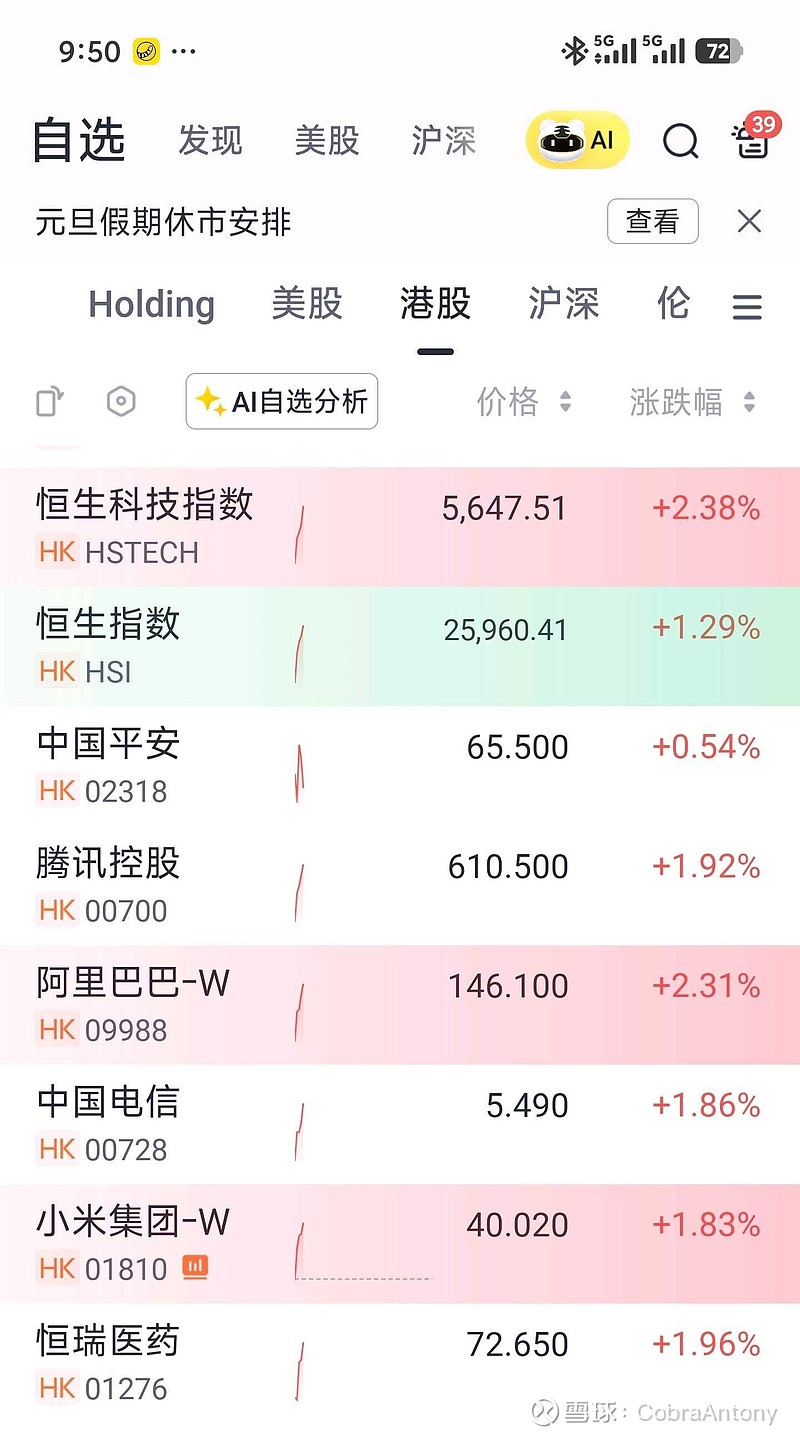Image resolution: width=800 pixels, height=1437 pixels.
Task: Tap the Bluetooth icon in the status bar
Action: pos(577,49)
